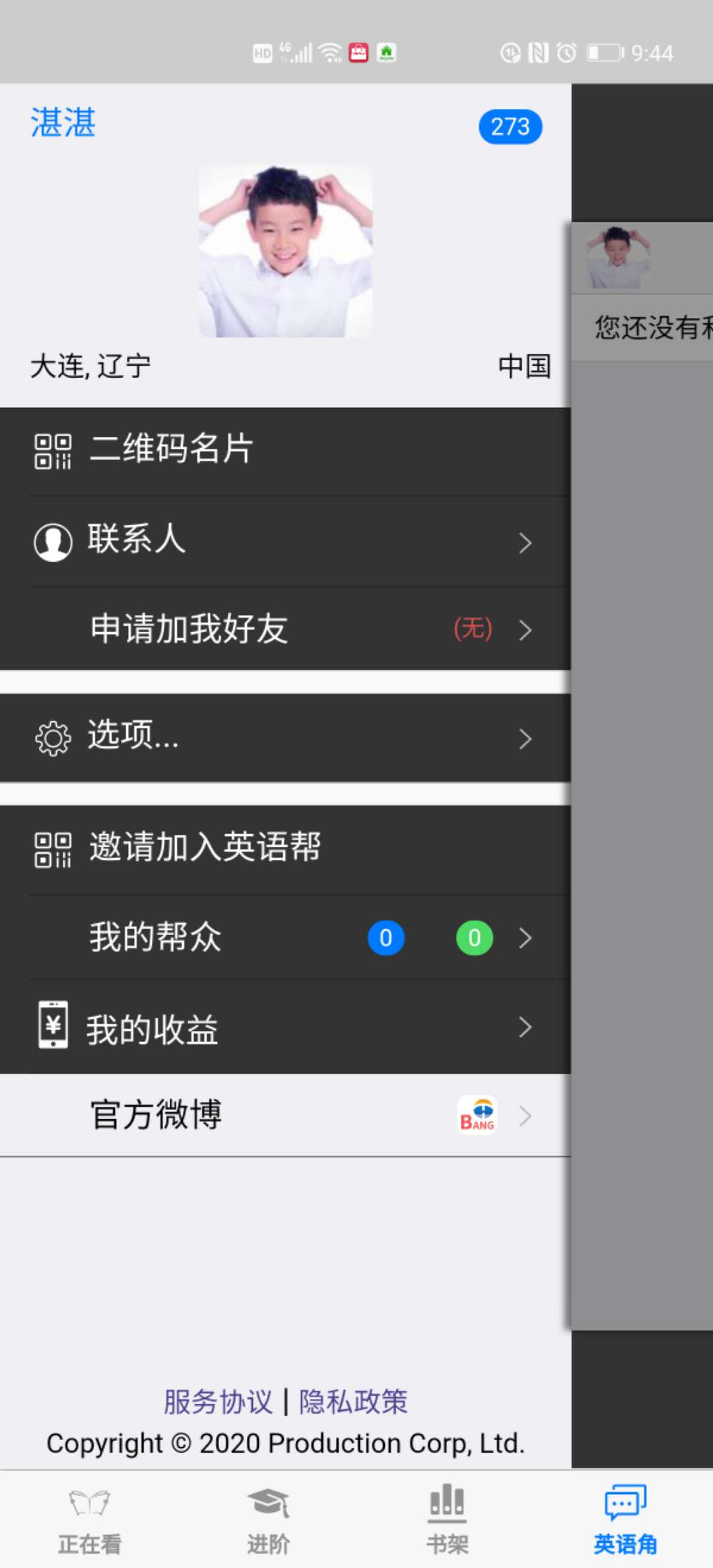Open 联系人 contacts list
Viewport: 713px width, 1568px height.
point(284,540)
